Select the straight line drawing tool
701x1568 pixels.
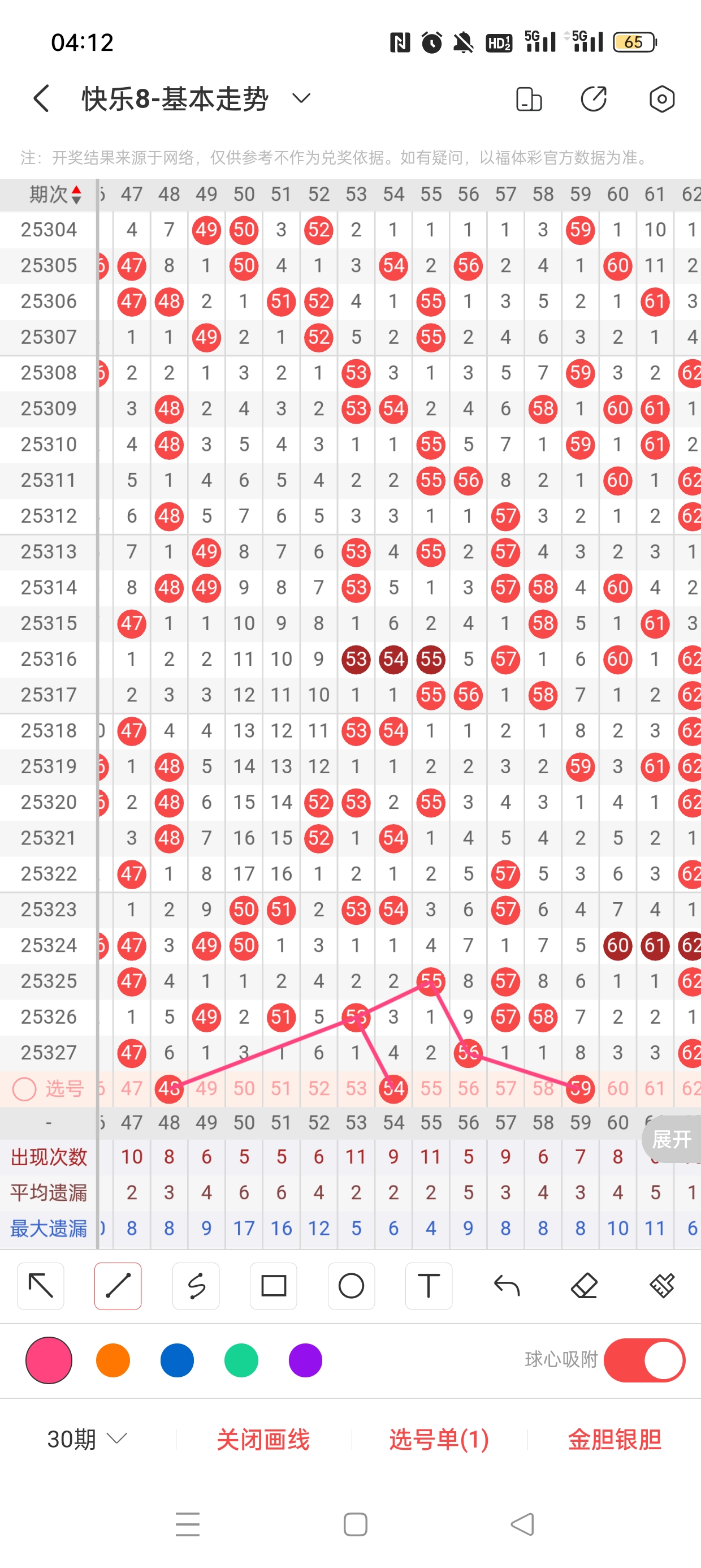click(x=118, y=1286)
